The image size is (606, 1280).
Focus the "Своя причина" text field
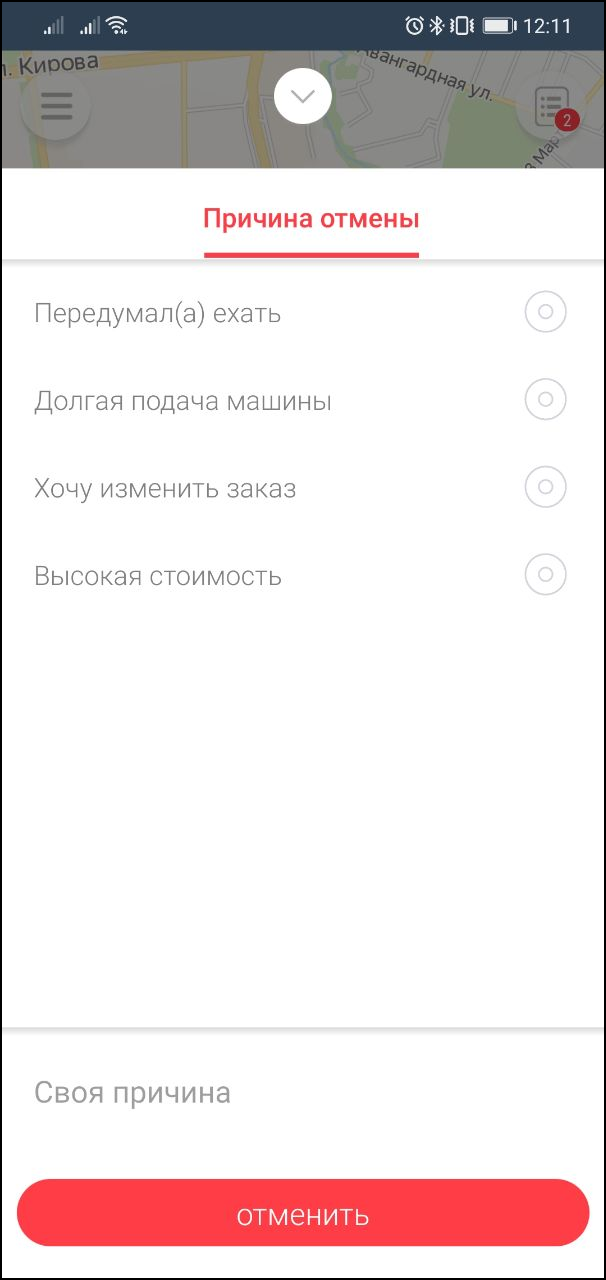(303, 1092)
